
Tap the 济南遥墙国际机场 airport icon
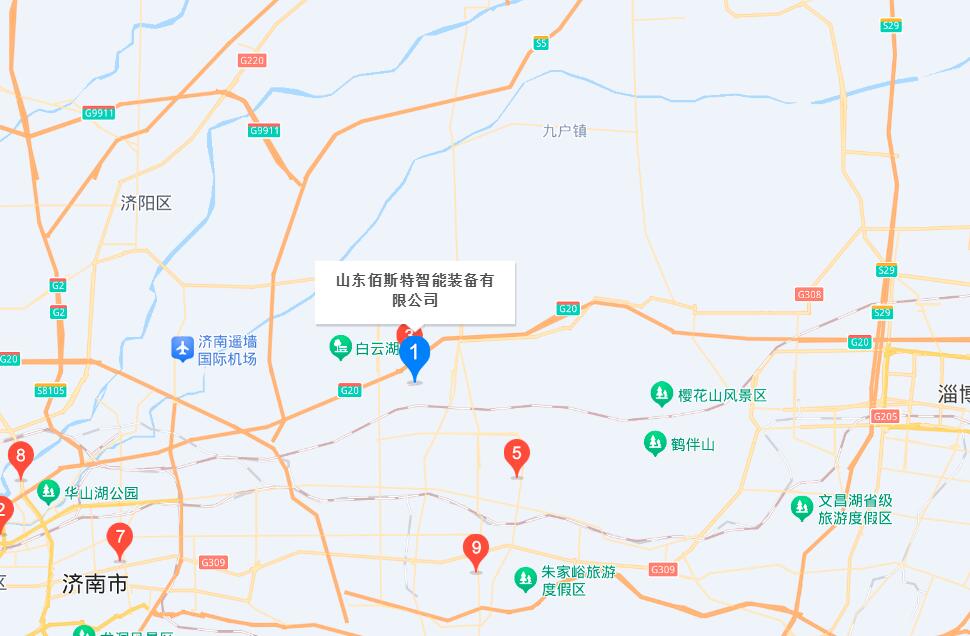point(182,349)
